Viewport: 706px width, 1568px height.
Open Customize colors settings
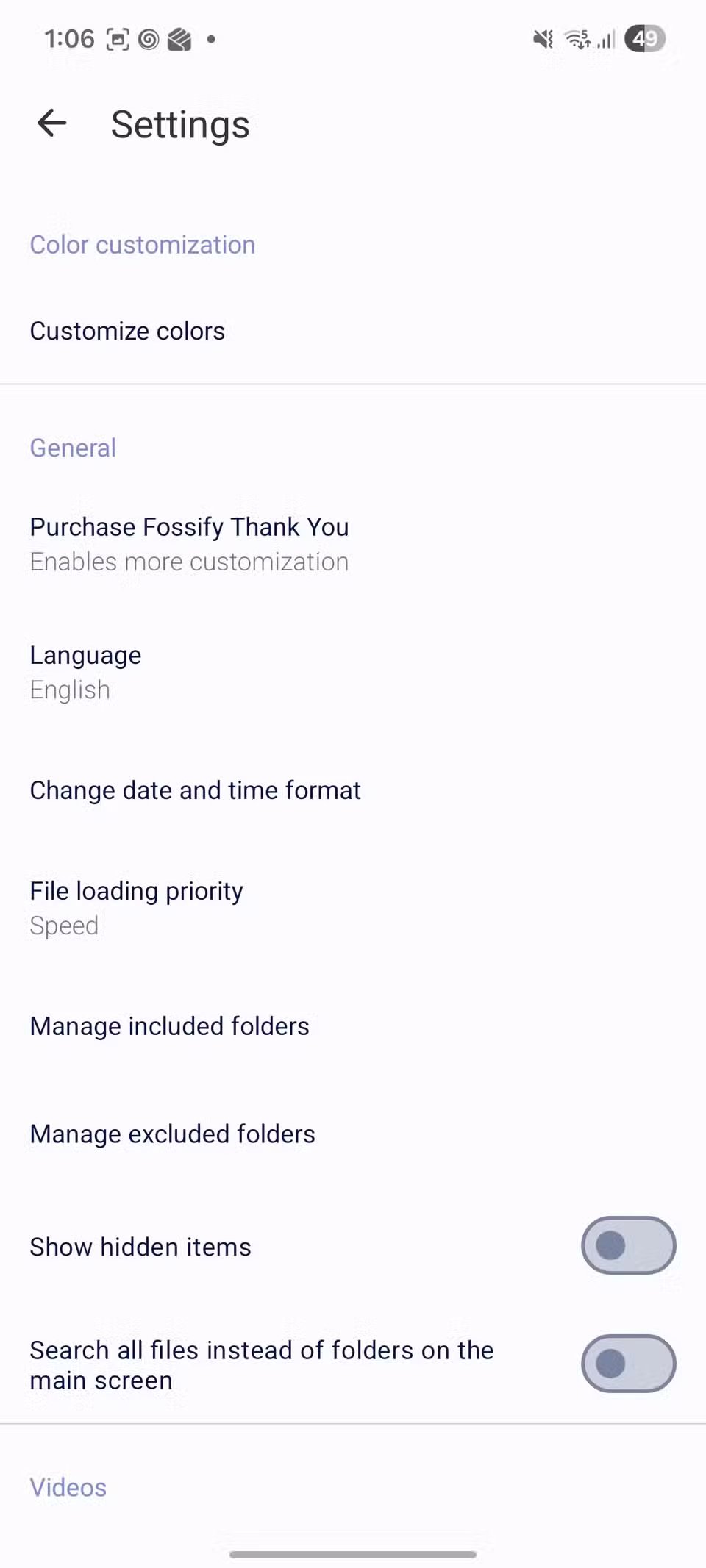pyautogui.click(x=127, y=331)
